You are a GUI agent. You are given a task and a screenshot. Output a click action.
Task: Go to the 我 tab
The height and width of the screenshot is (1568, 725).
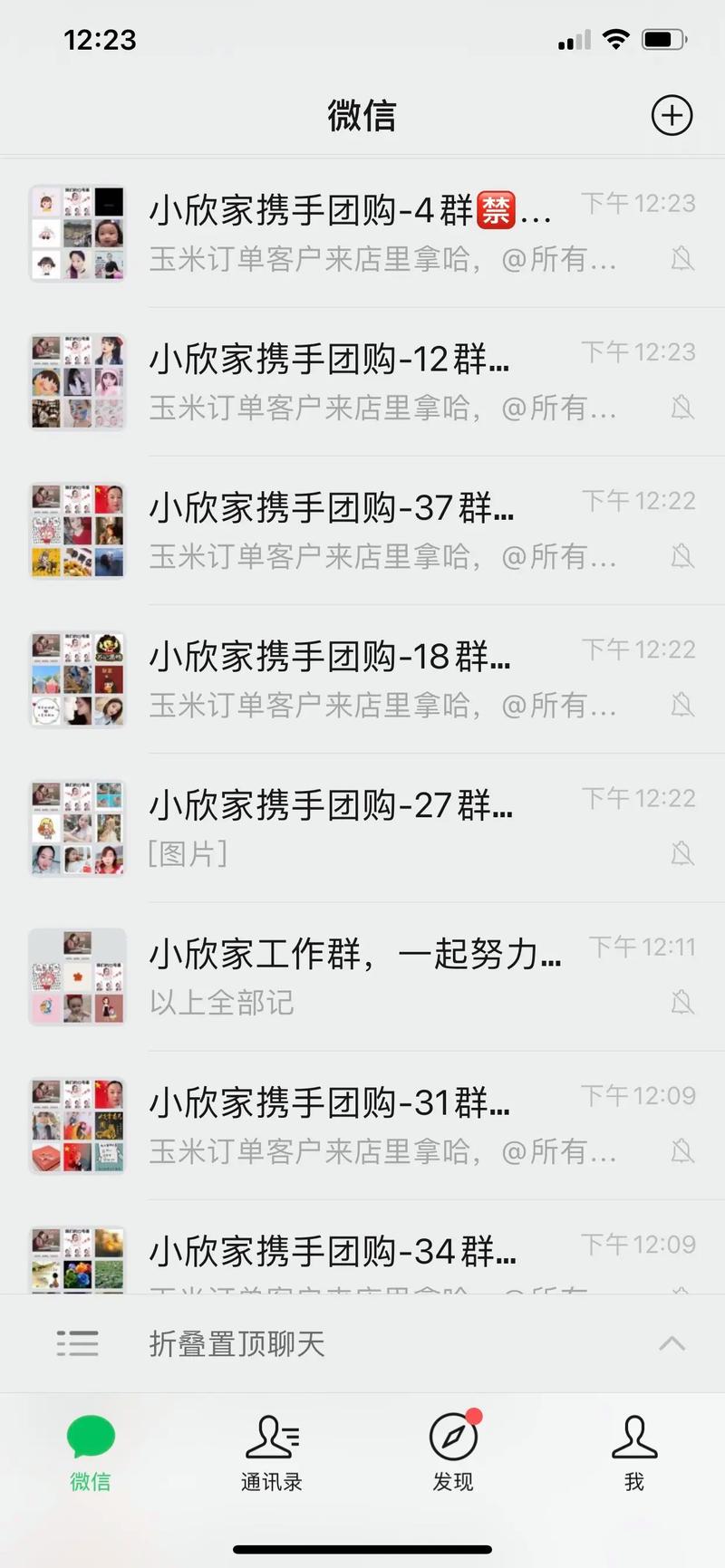pos(634,1454)
